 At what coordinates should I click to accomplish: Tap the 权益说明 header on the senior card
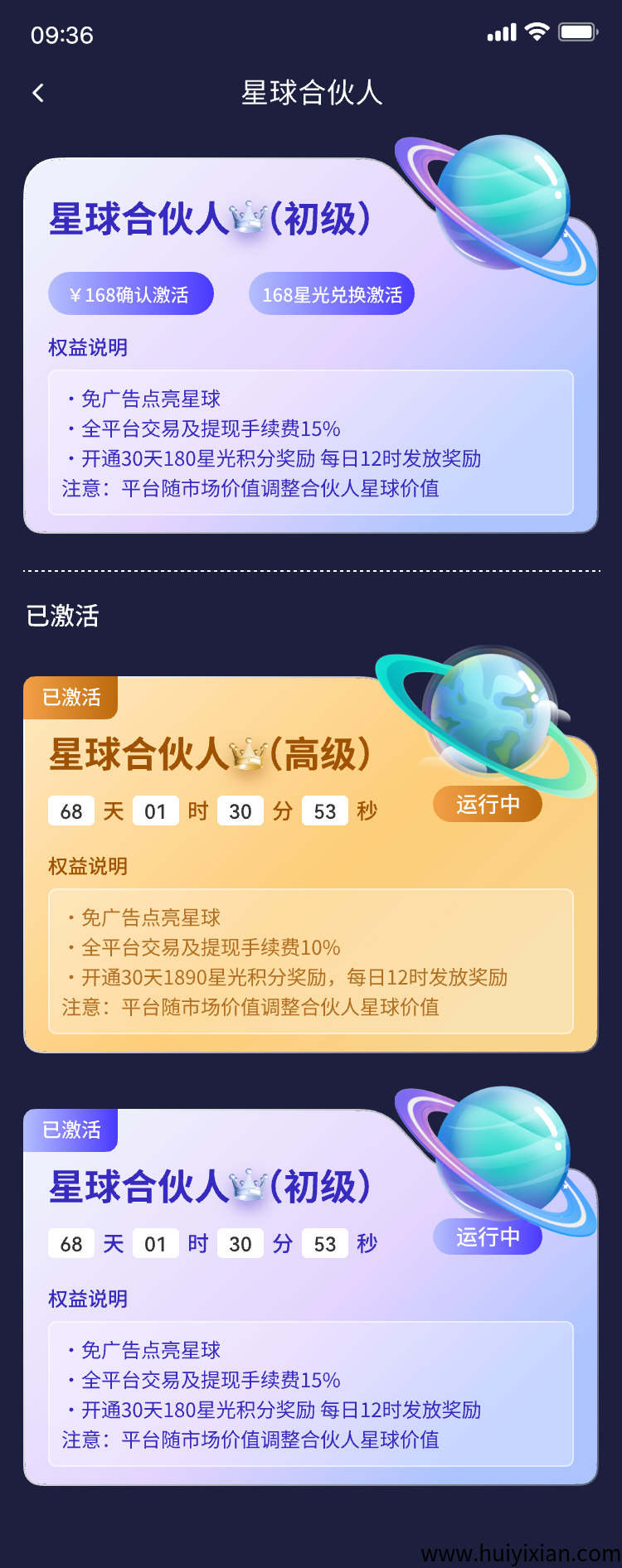tap(86, 866)
